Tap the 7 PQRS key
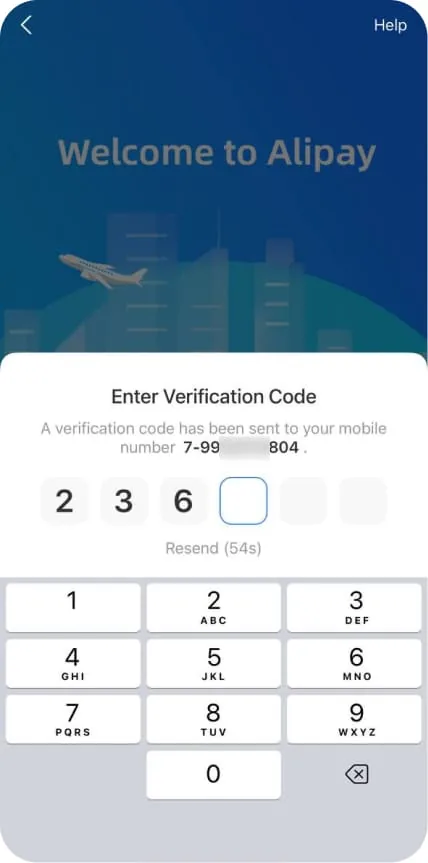428x863 pixels. (73, 719)
